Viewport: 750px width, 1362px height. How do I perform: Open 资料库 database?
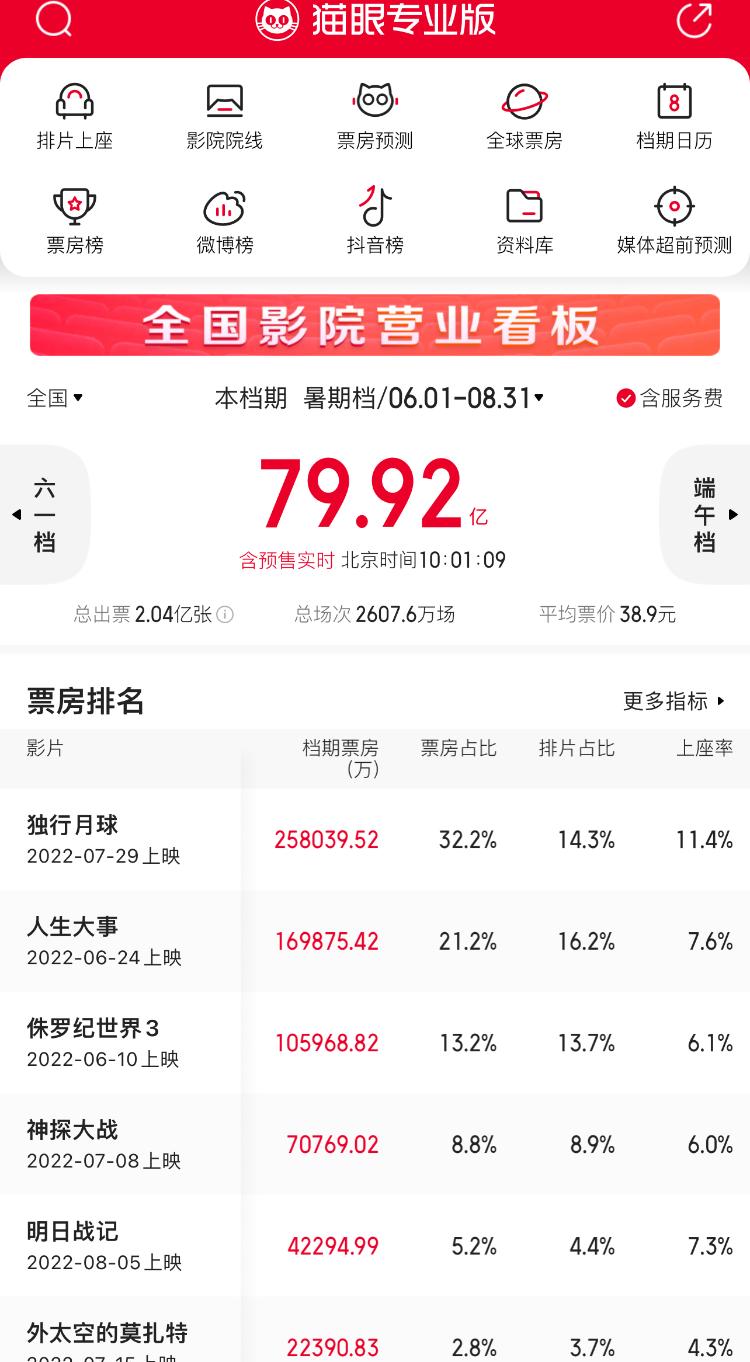(x=524, y=221)
